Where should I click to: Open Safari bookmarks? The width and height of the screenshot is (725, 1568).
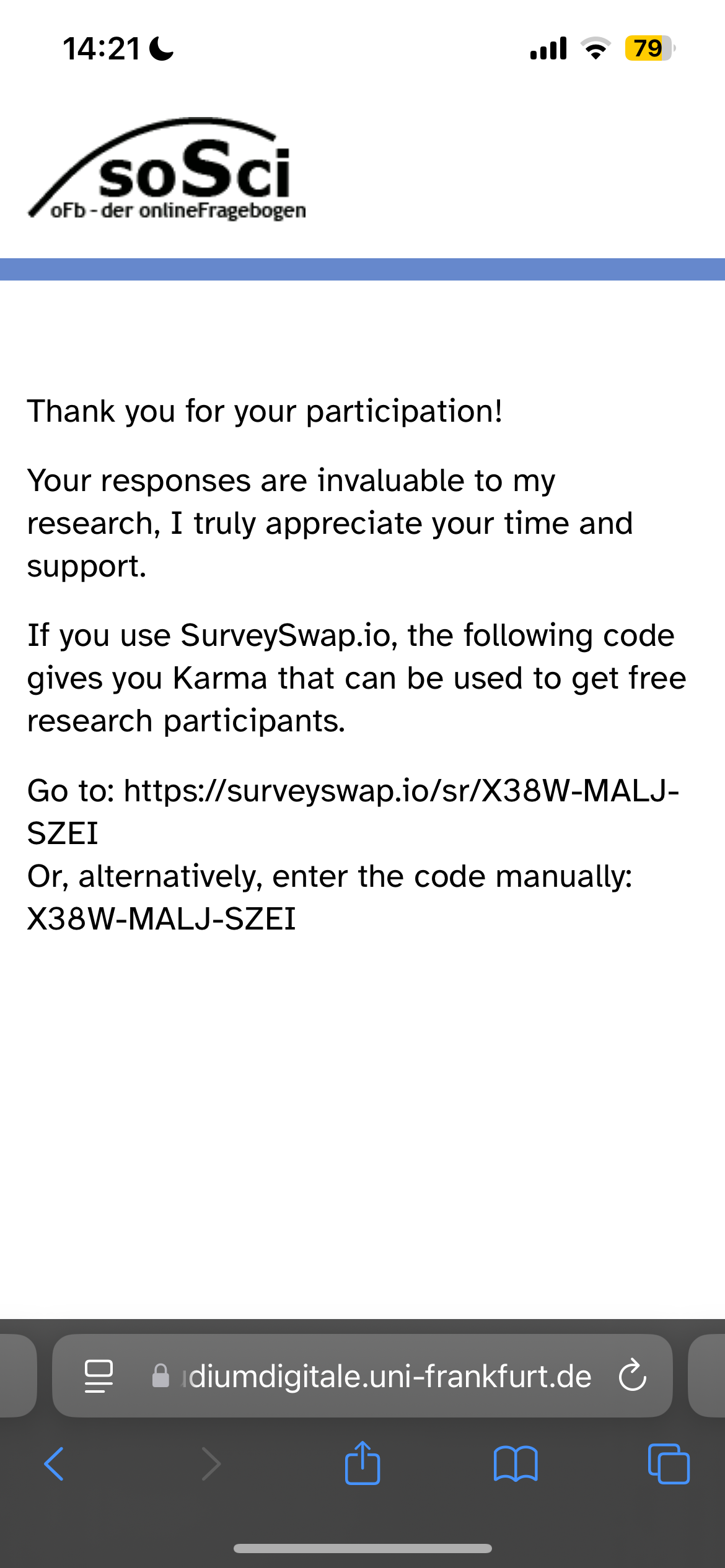click(x=516, y=1464)
